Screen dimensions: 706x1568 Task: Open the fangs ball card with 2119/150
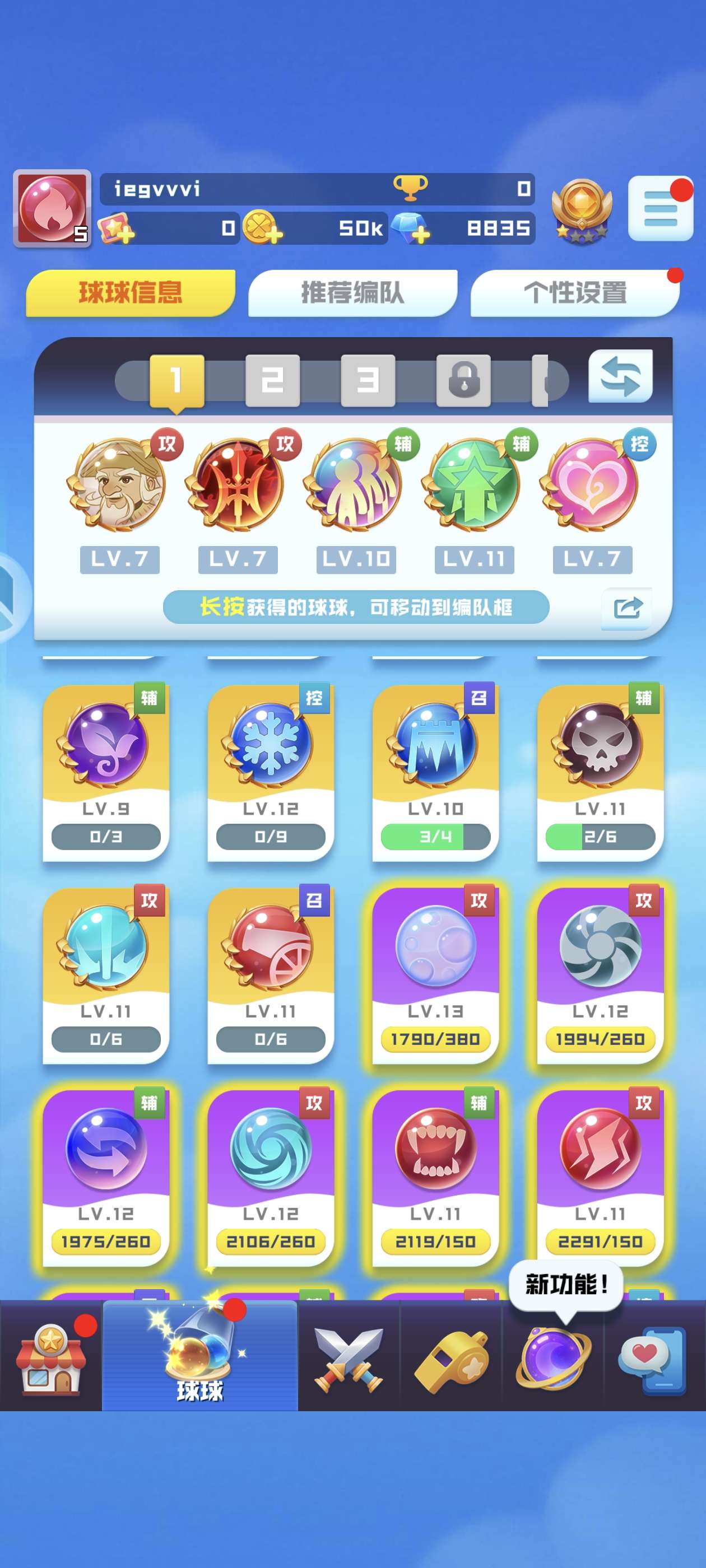pos(435,1178)
